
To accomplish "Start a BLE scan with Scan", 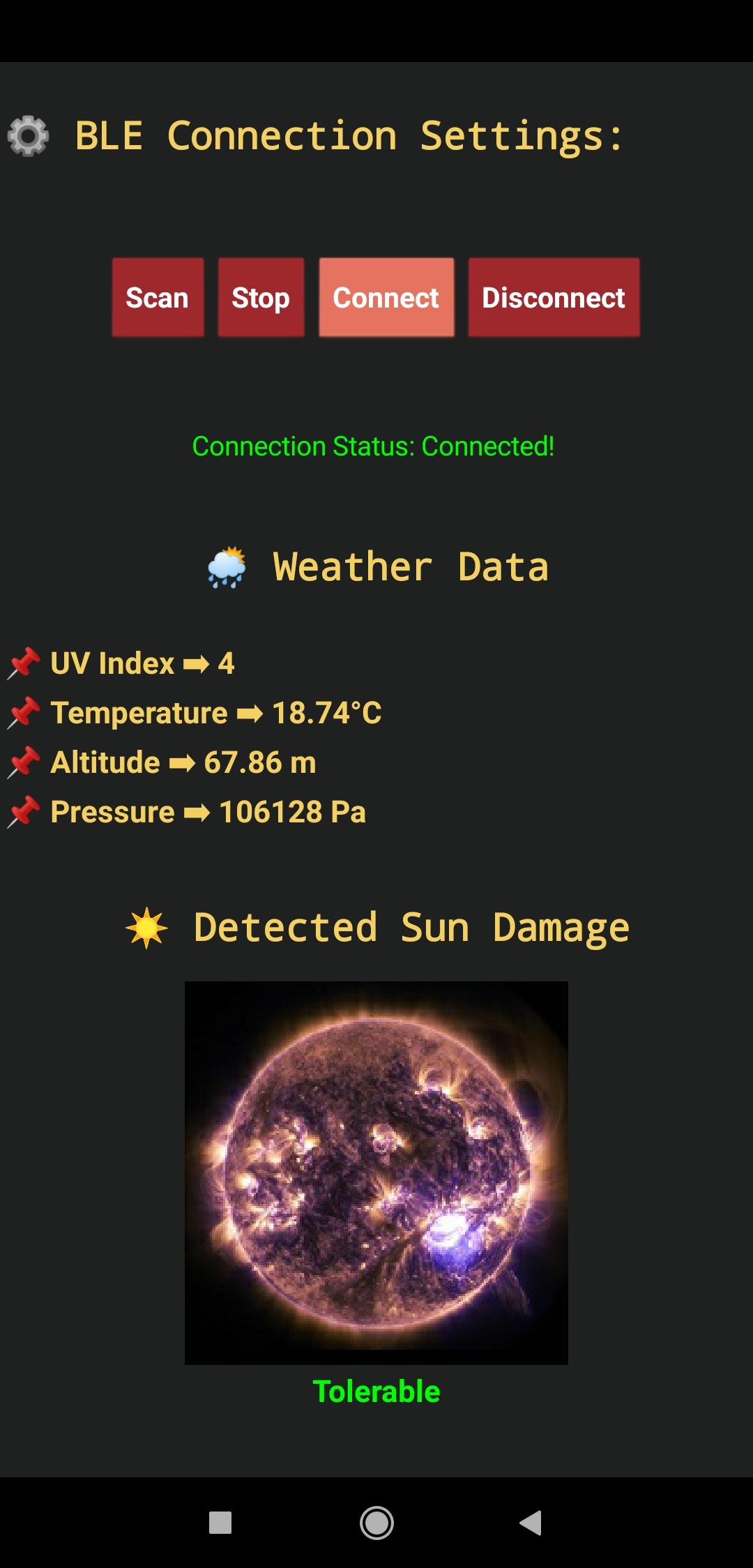I will click(x=158, y=298).
